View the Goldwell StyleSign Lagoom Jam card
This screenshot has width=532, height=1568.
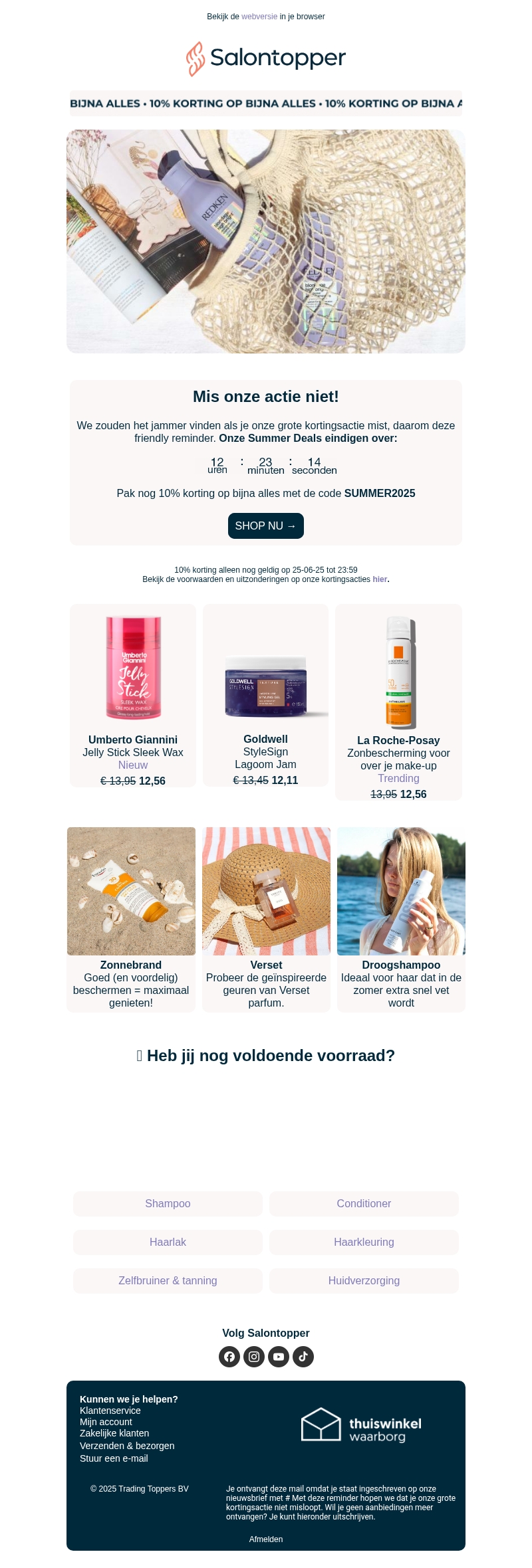[x=265, y=694]
